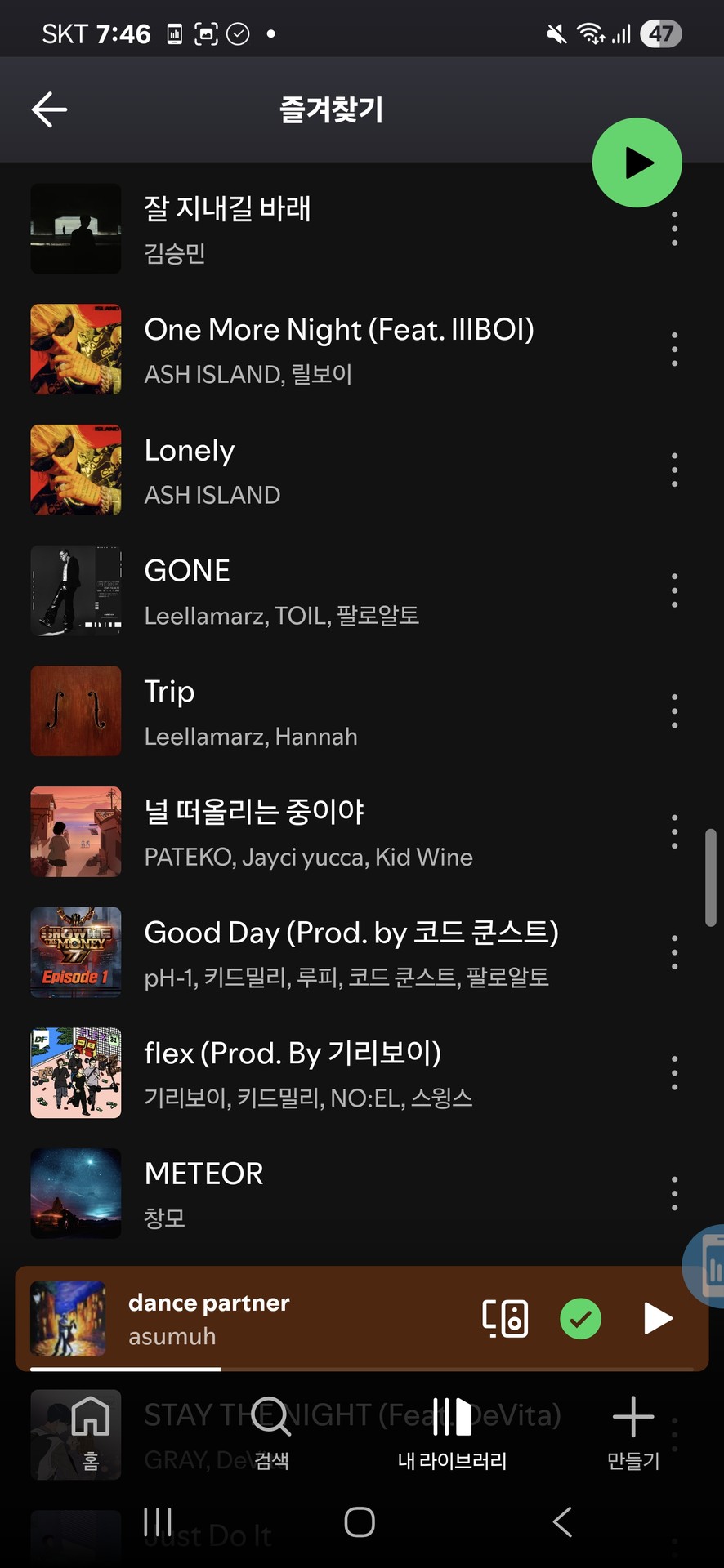Toggle the saved checkmark for dance partner
Screen dimensions: 724x1568
[x=580, y=1318]
